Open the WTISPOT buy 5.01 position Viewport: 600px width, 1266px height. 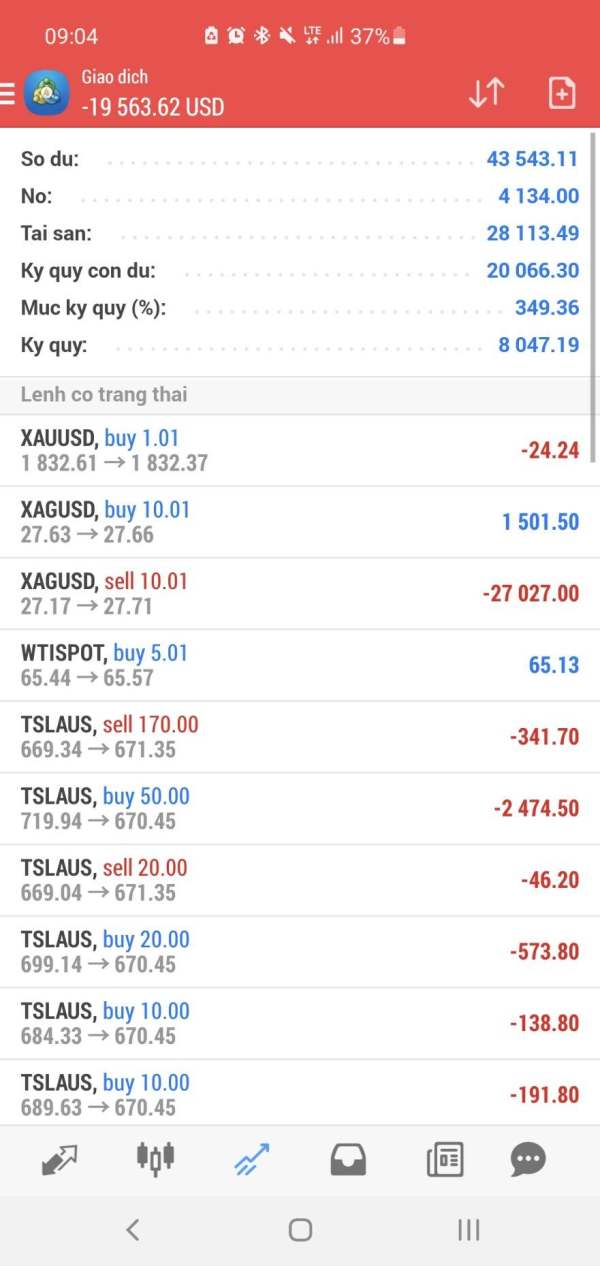300,666
